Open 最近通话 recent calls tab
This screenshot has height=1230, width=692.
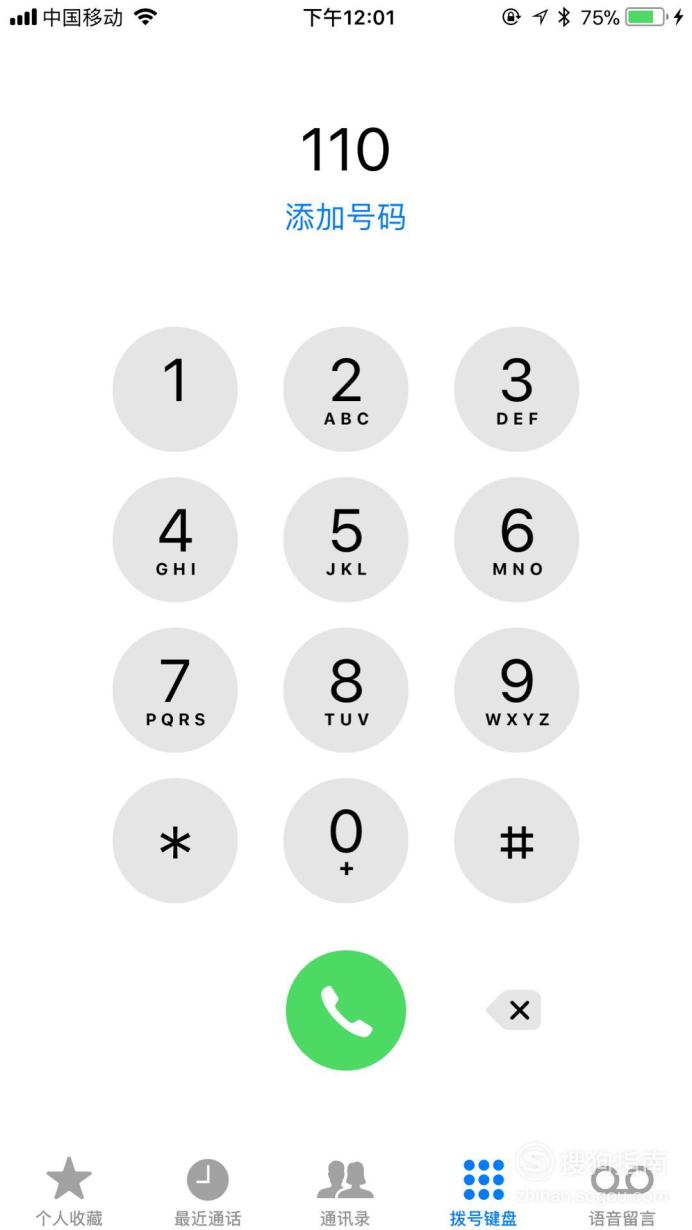tap(207, 1192)
